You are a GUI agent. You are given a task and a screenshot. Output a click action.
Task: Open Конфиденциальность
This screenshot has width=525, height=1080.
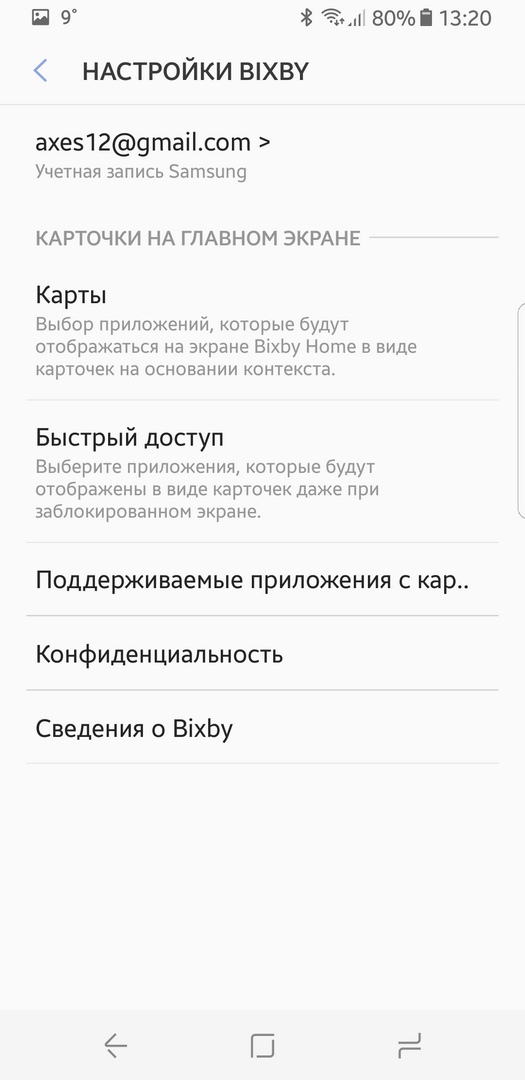tap(262, 654)
